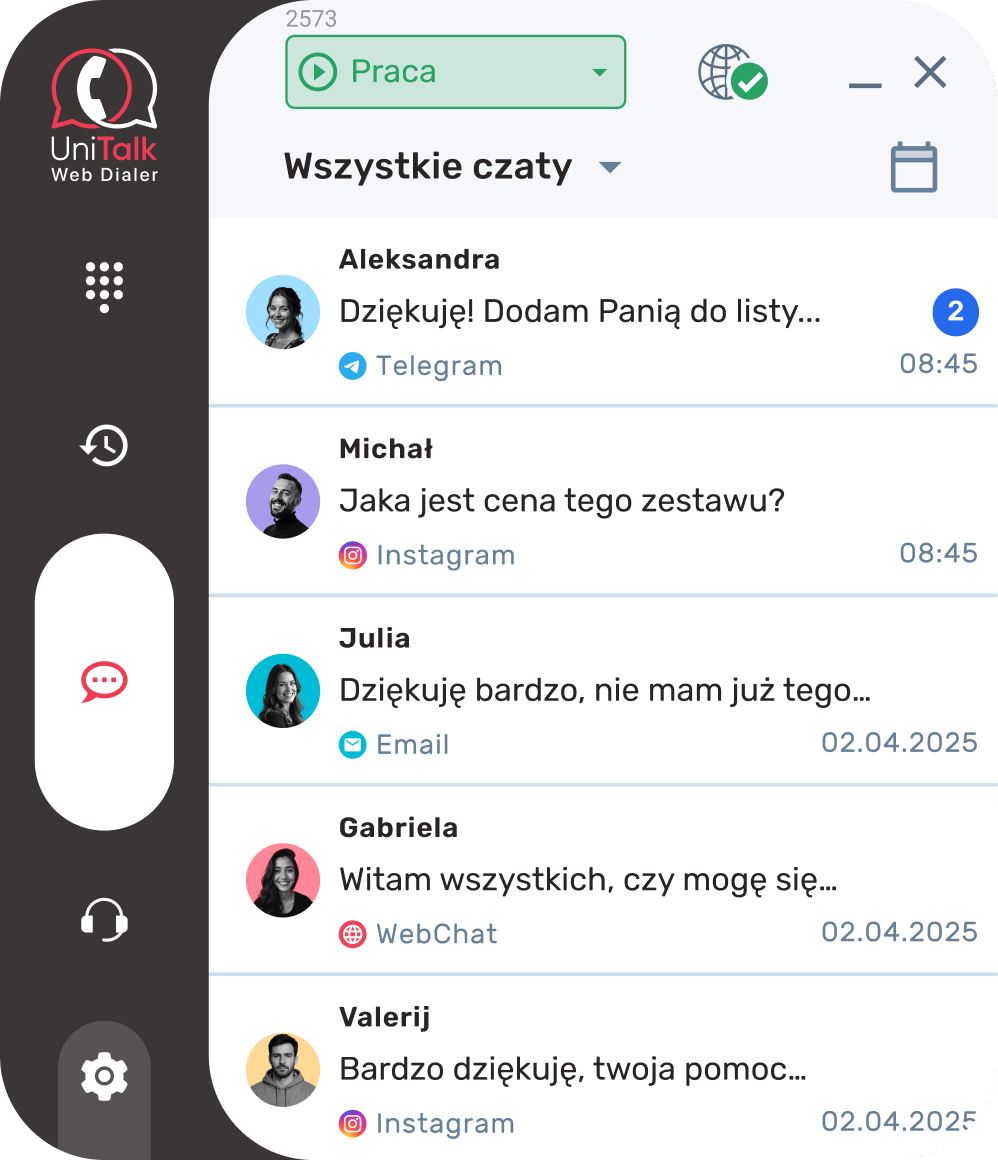Click the Instagram icon on Michał's chat
This screenshot has height=1160, width=998.
352,554
